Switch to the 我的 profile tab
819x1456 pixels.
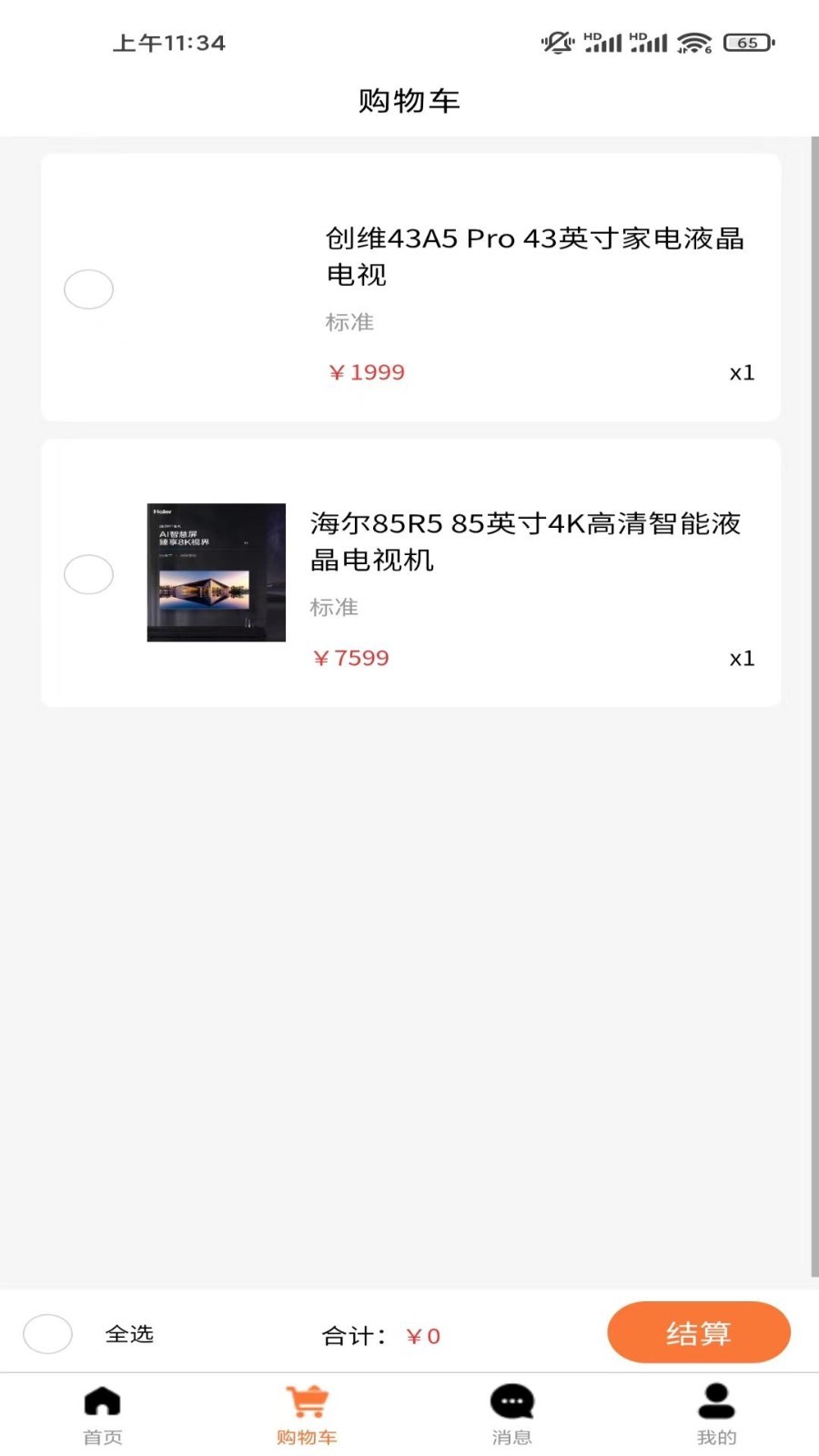[x=716, y=1415]
